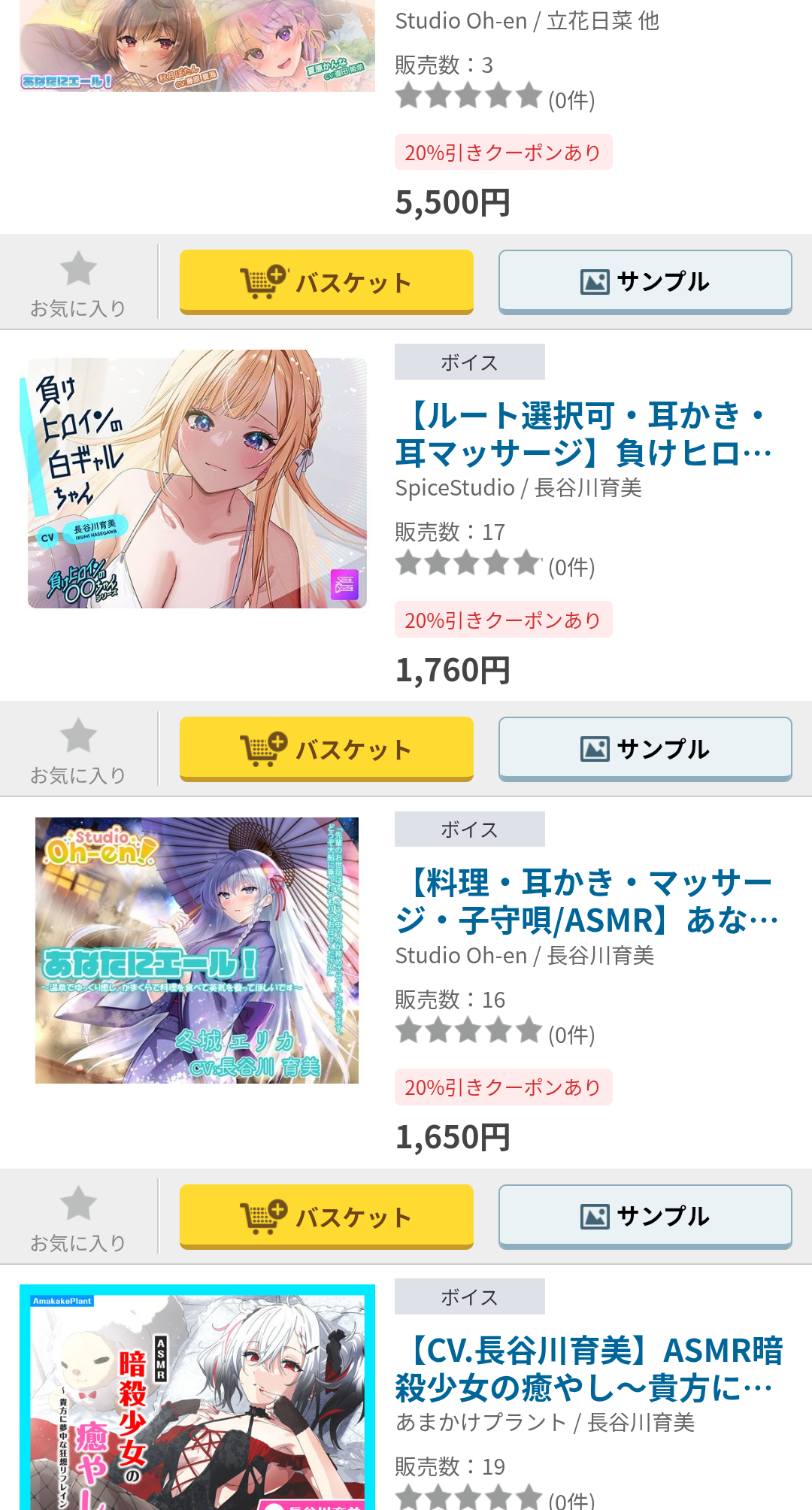Image resolution: width=812 pixels, height=1510 pixels.
Task: Open the ASMR暗殺少女の癒やし title link
Action: click(x=589, y=1369)
